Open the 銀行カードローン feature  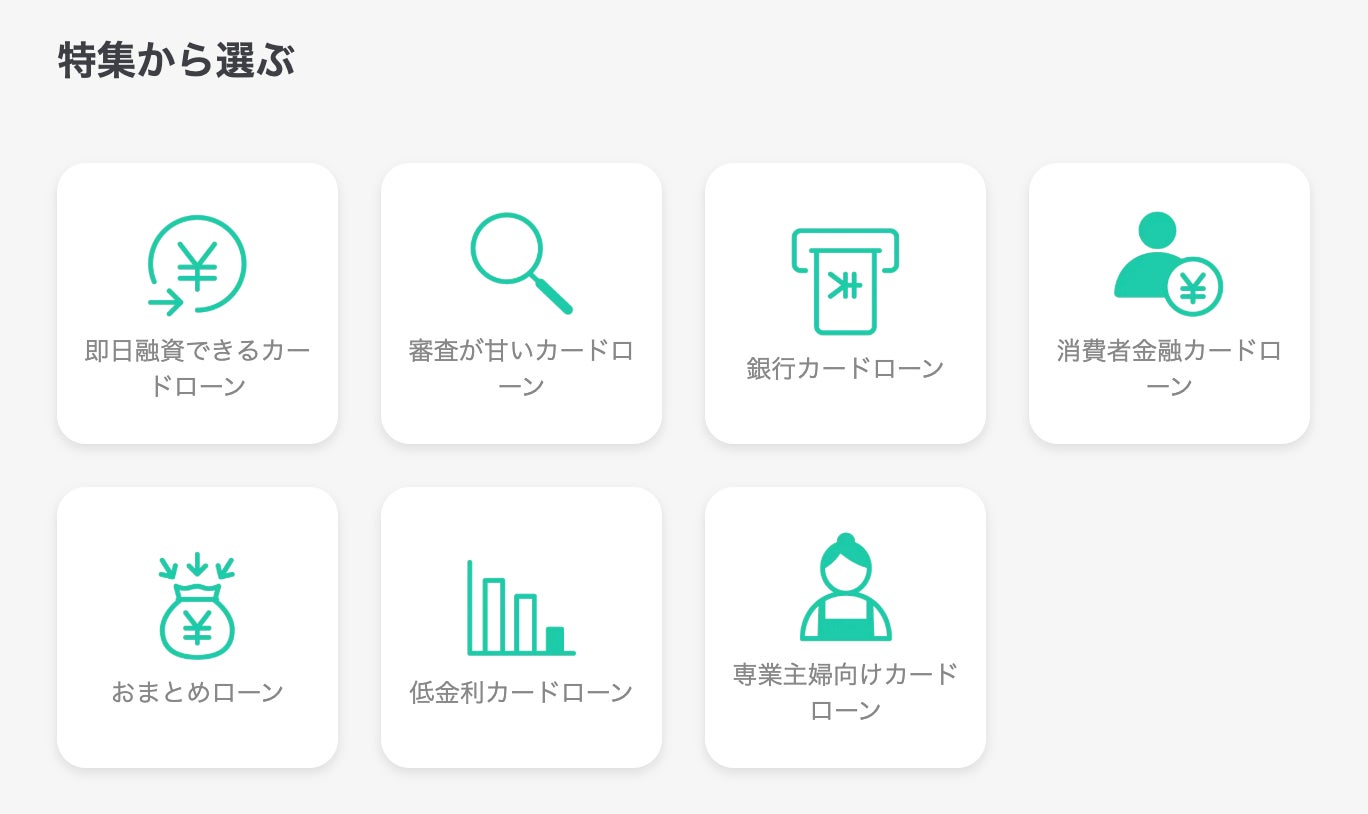click(x=845, y=303)
